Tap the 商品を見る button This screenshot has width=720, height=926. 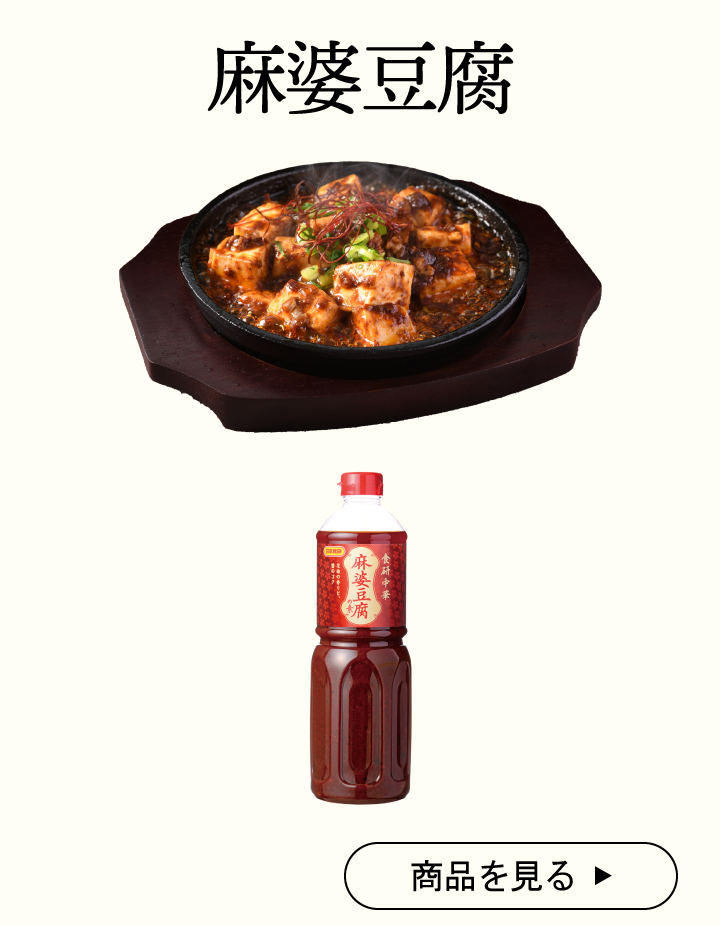pos(511,876)
